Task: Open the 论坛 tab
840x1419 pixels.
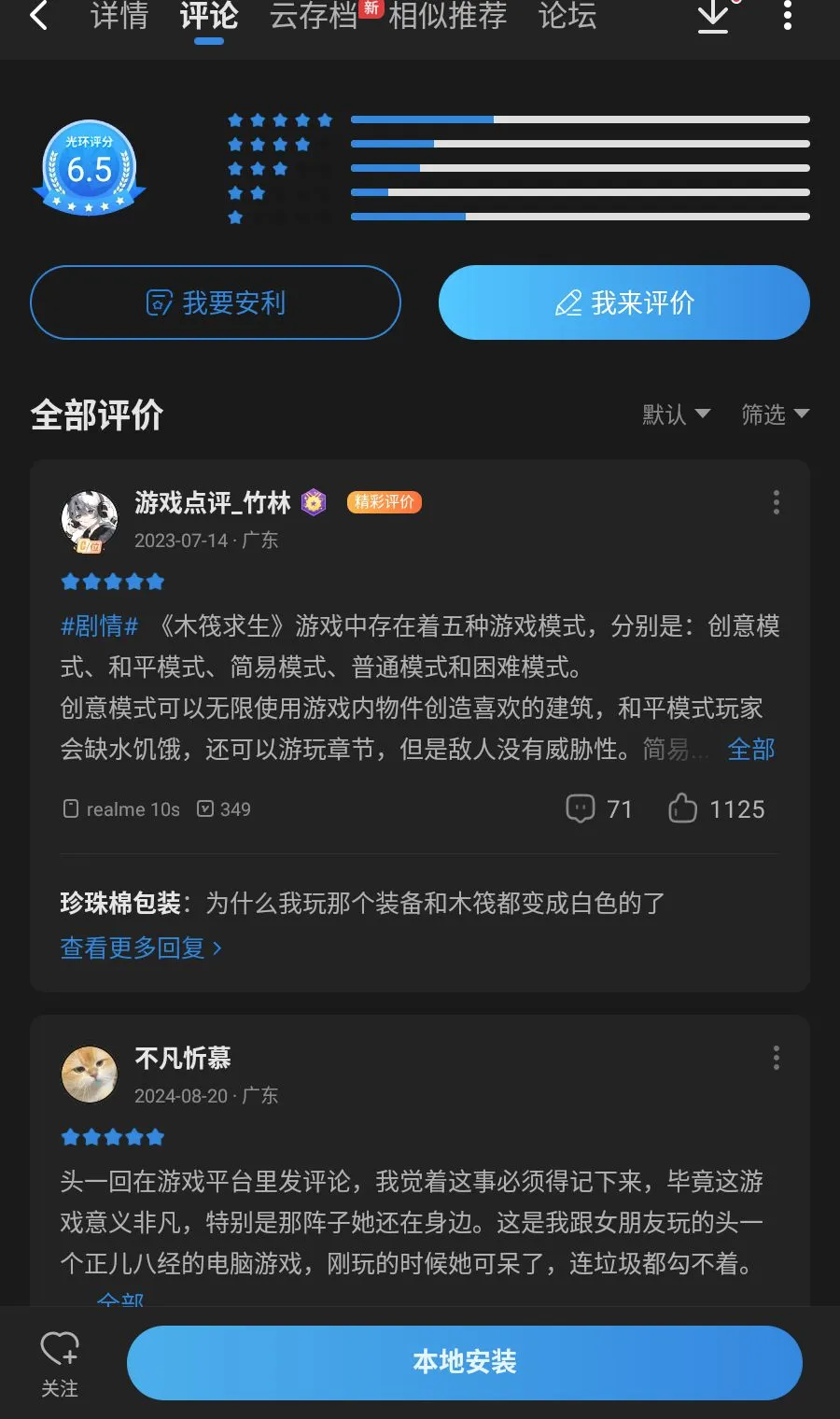Action: [567, 16]
